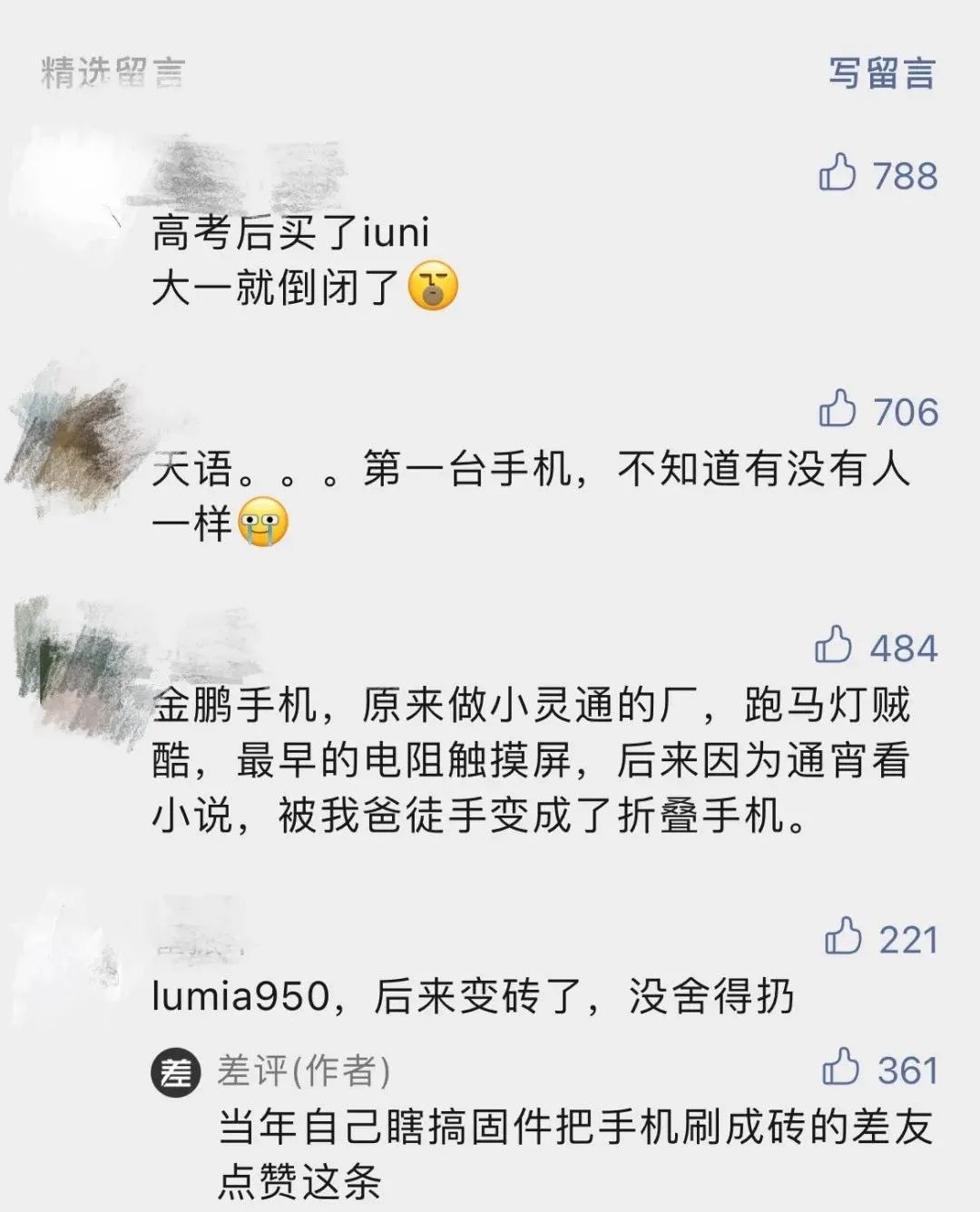This screenshot has width=980, height=1212.
Task: Tap 写留言 to write a comment
Action: (880, 74)
